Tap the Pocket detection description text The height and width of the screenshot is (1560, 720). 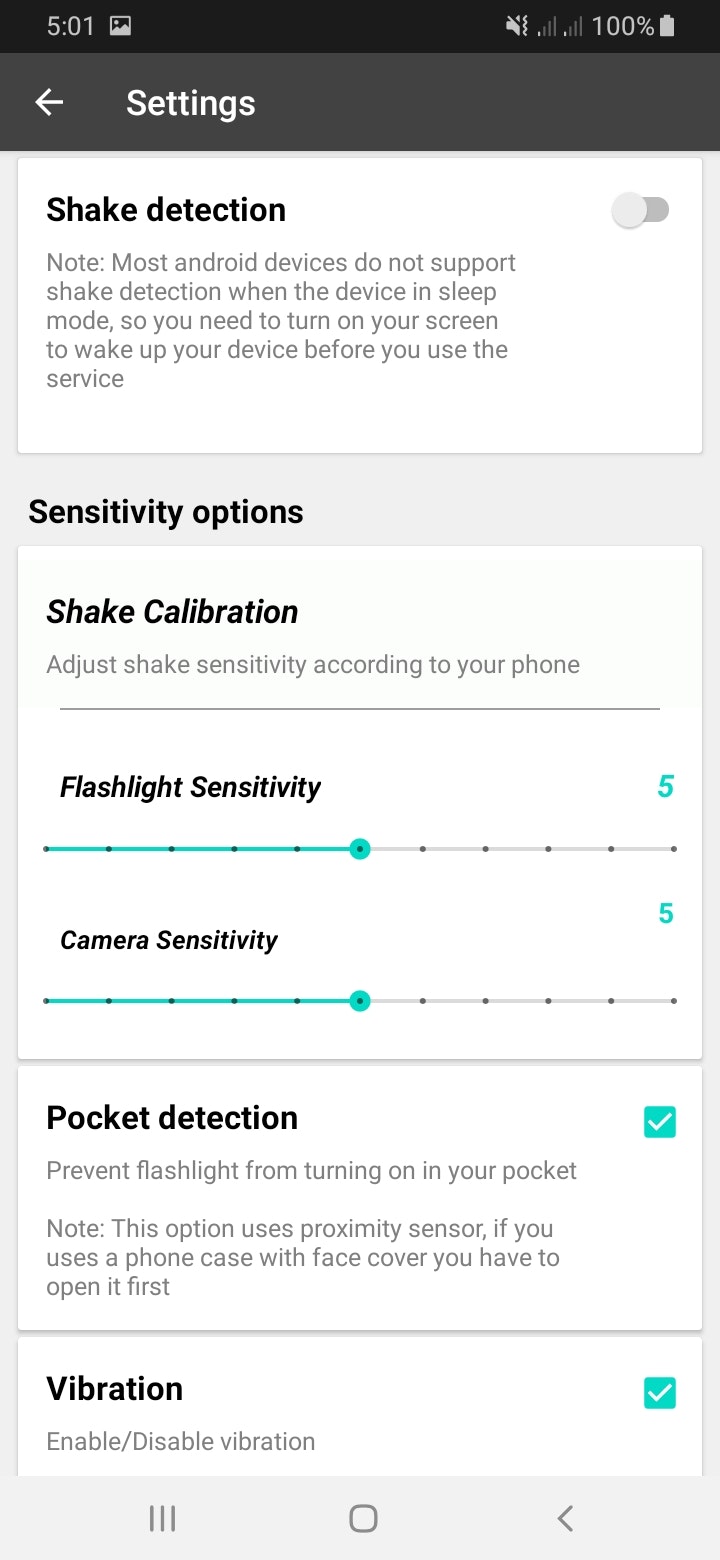click(x=311, y=1170)
